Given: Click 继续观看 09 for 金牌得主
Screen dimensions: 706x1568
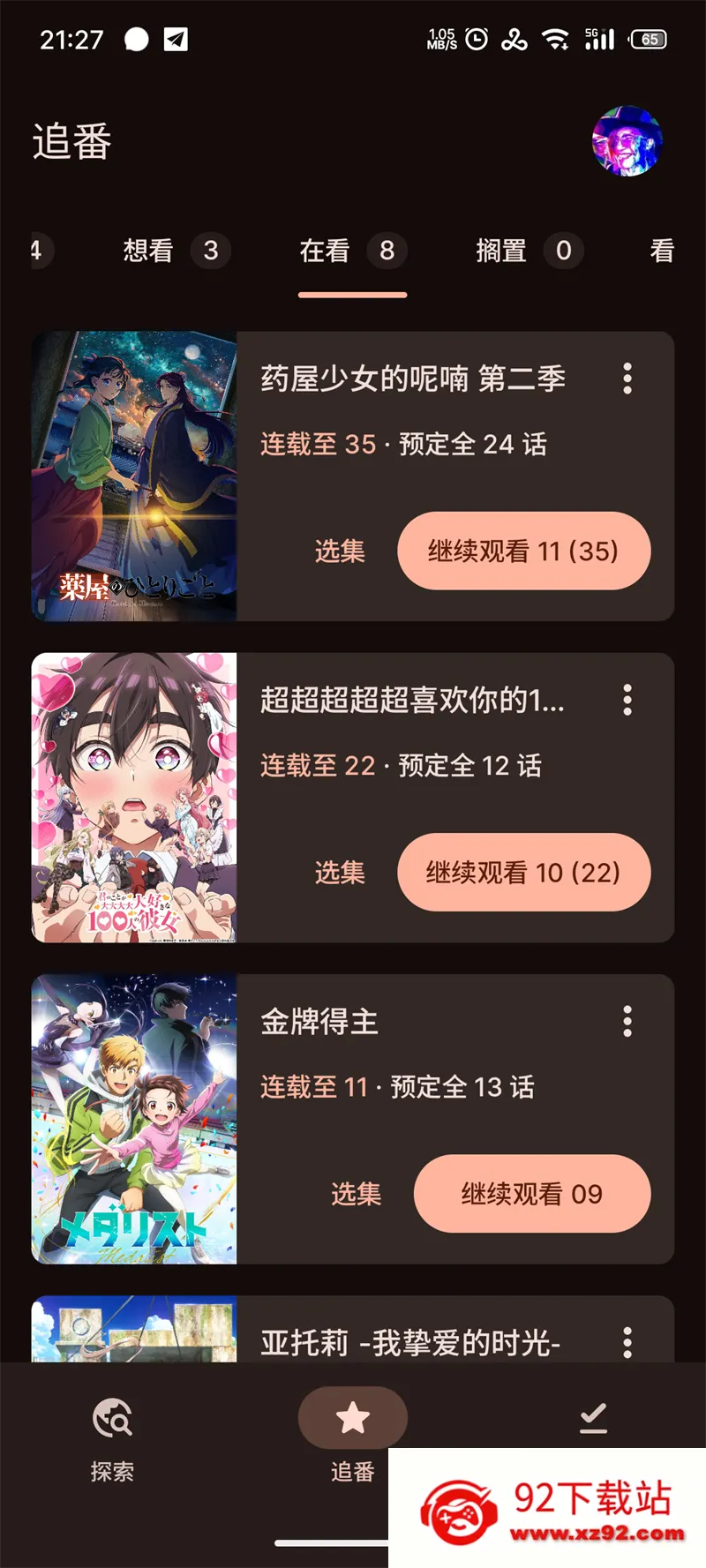Looking at the screenshot, I should click(x=532, y=1194).
